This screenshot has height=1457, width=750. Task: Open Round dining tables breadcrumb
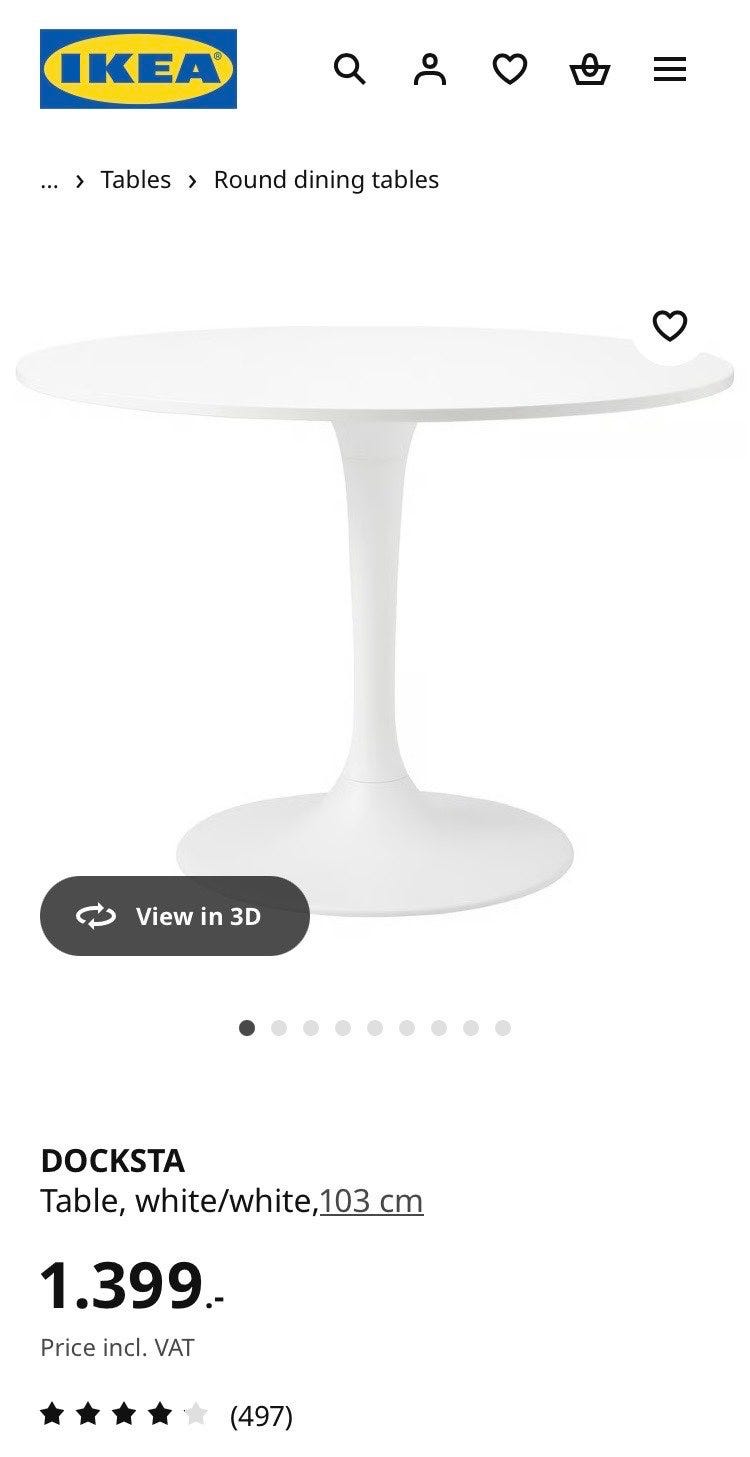pos(326,180)
